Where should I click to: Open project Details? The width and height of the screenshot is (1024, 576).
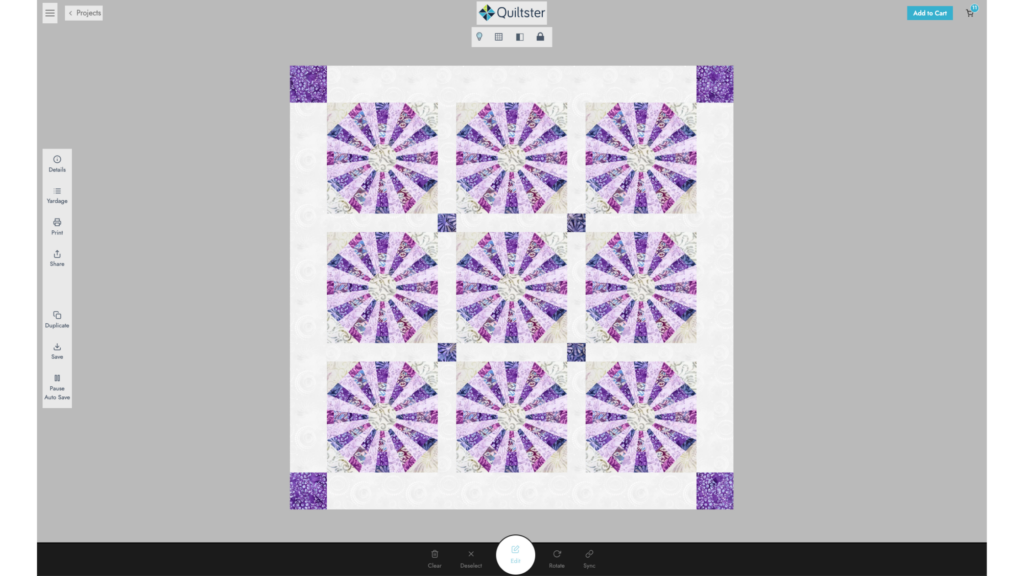coord(57,163)
